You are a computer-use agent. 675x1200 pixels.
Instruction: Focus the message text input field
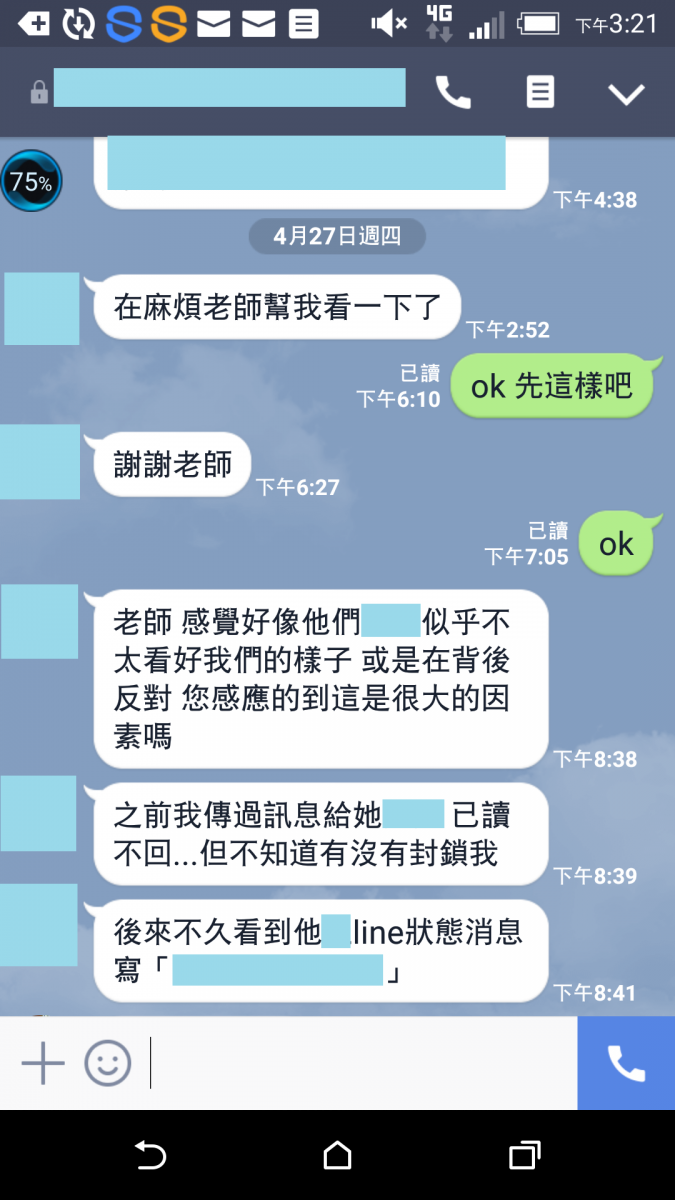360,1062
